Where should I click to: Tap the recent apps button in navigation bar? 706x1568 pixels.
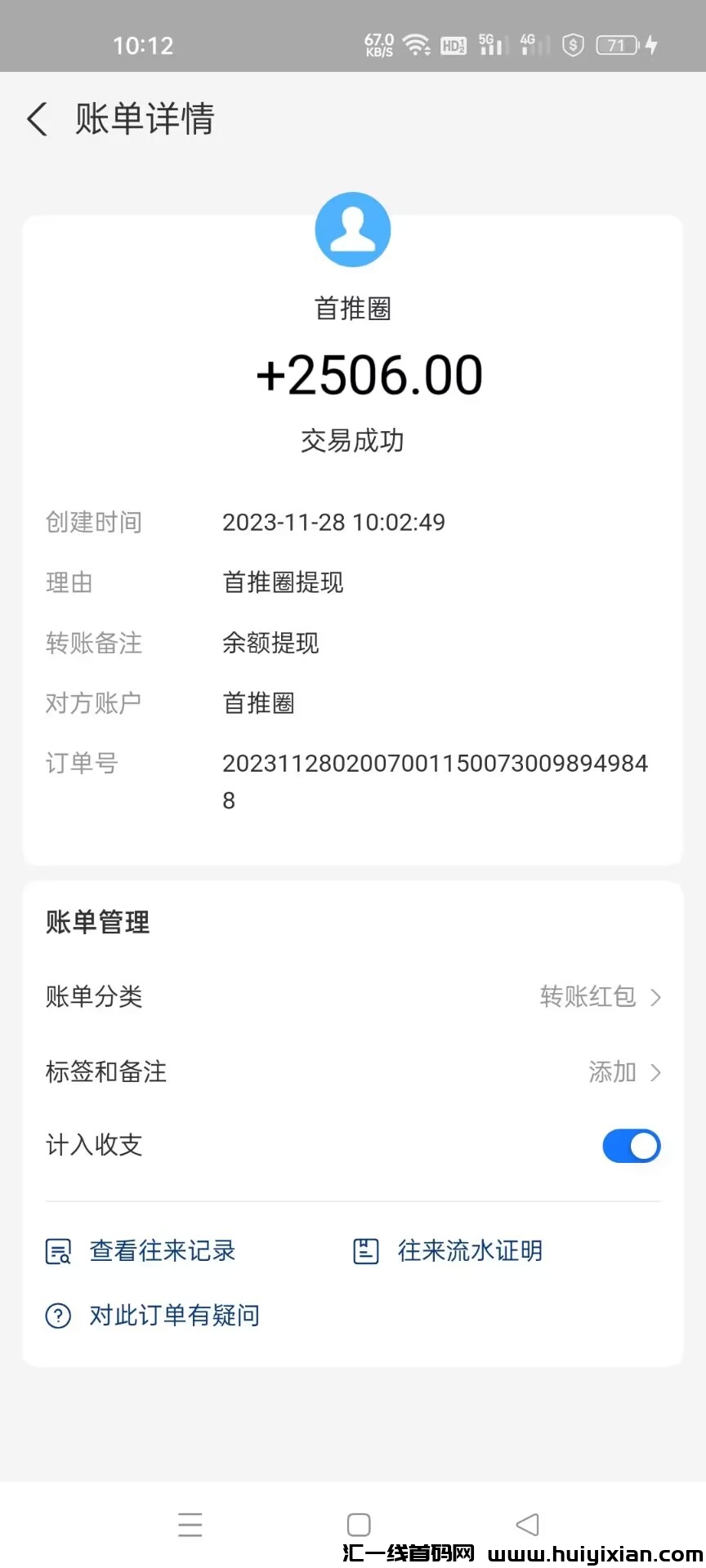[190, 1524]
